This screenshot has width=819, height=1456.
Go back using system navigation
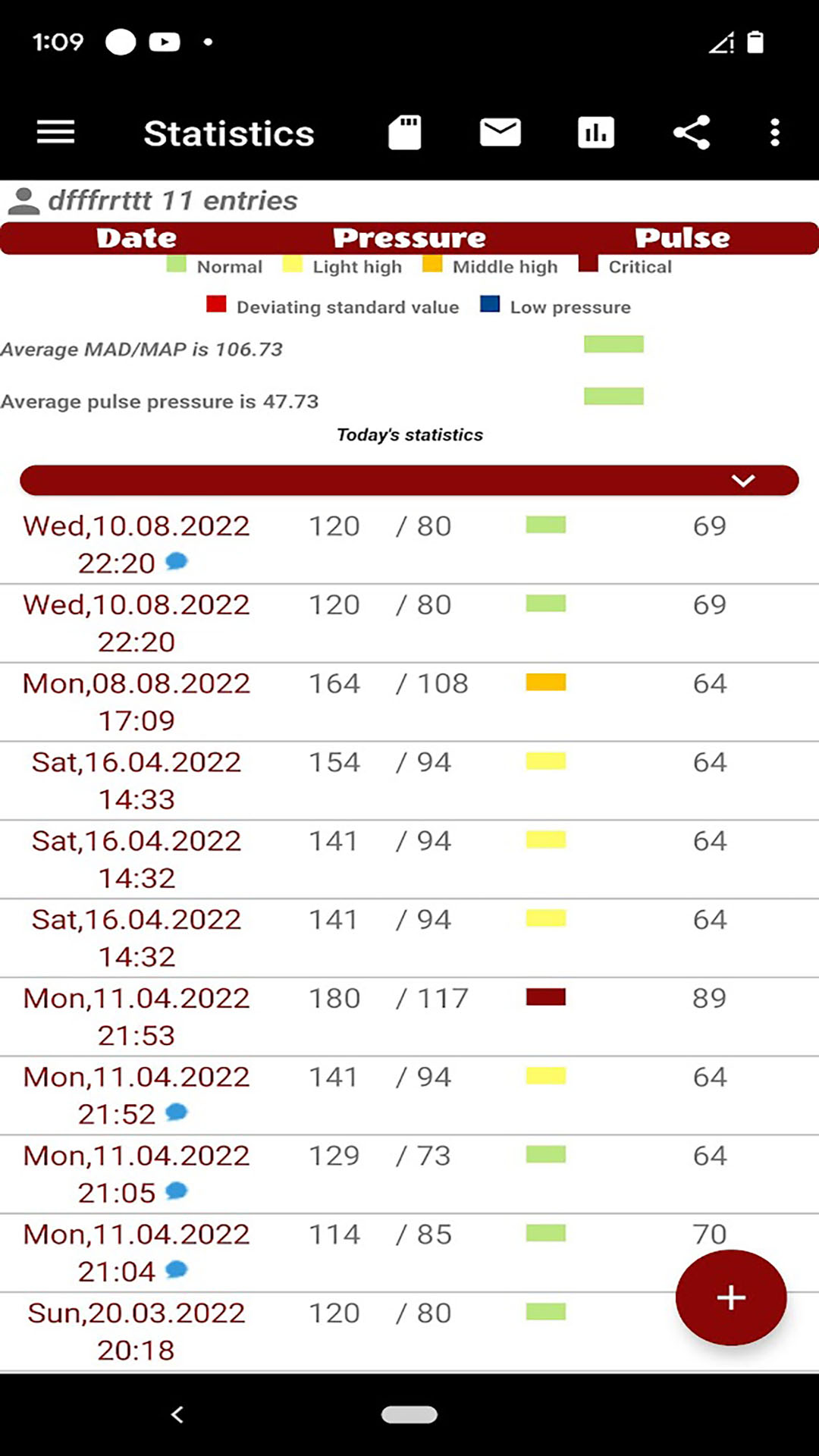tap(177, 1414)
